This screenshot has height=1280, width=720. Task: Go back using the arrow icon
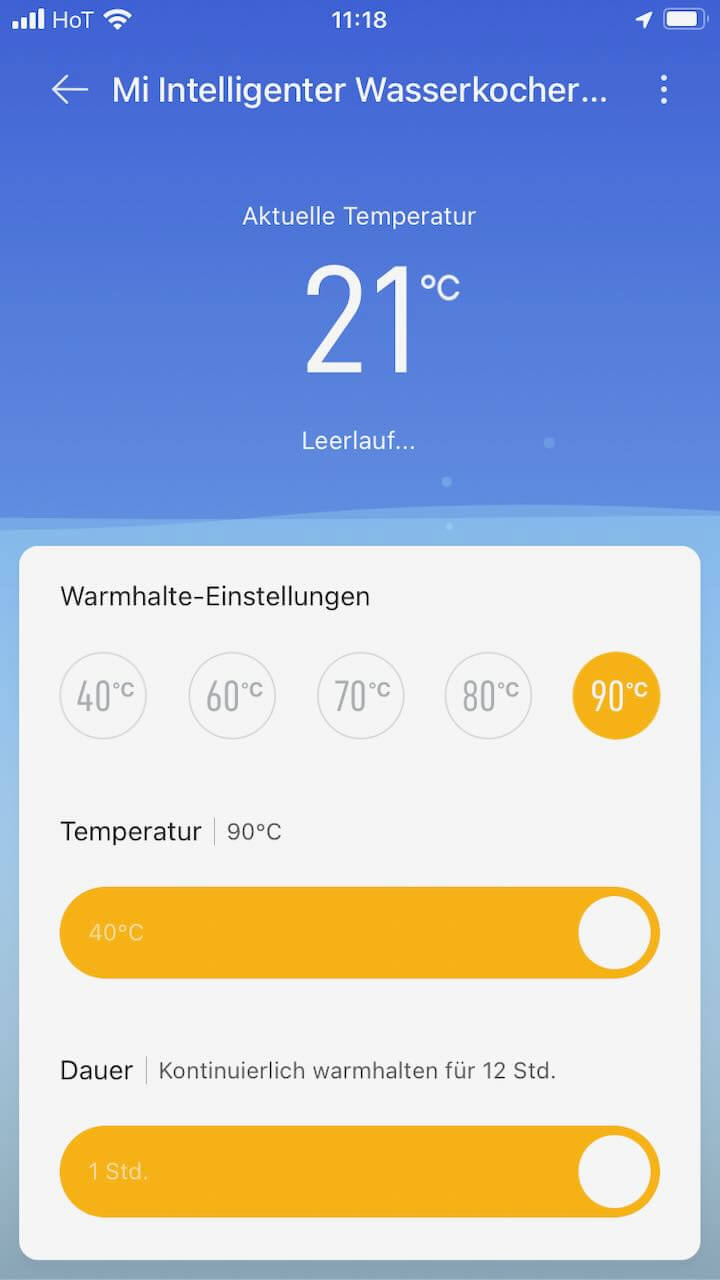click(70, 90)
